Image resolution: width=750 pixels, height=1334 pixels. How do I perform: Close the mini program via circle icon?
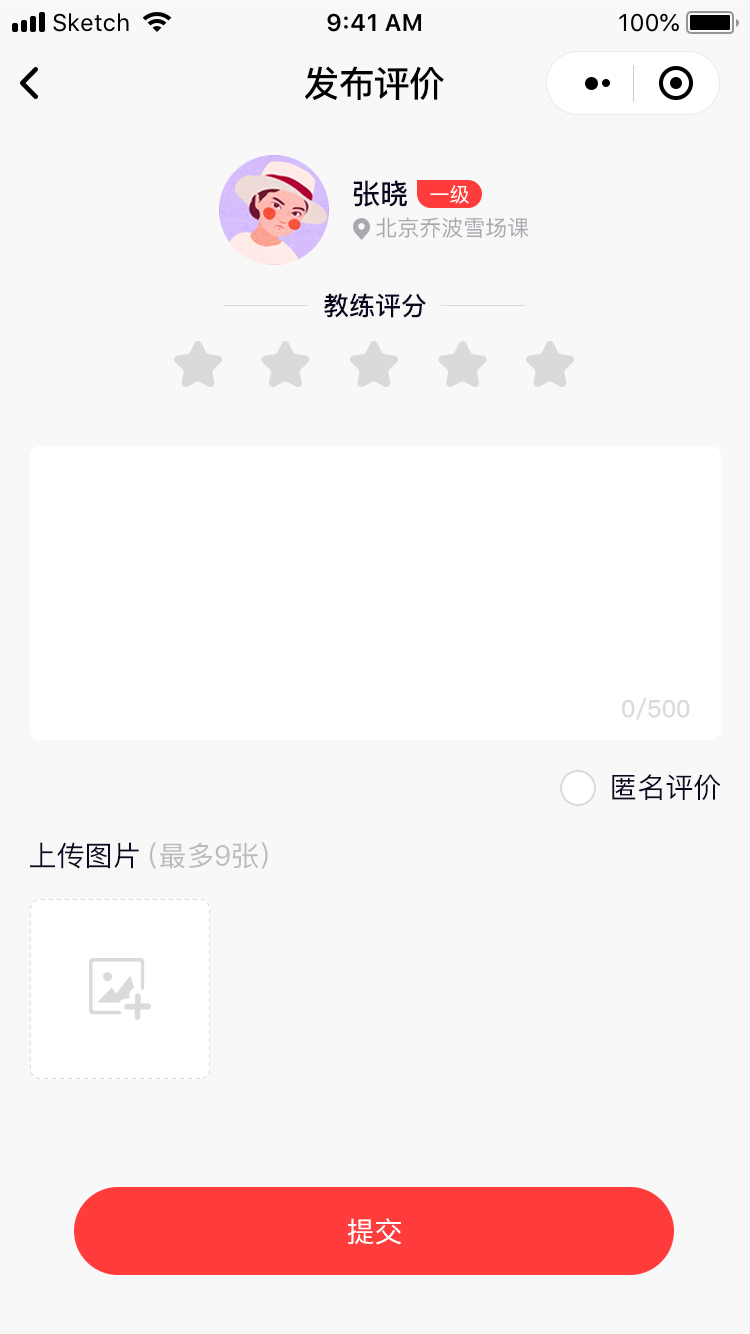click(x=676, y=84)
